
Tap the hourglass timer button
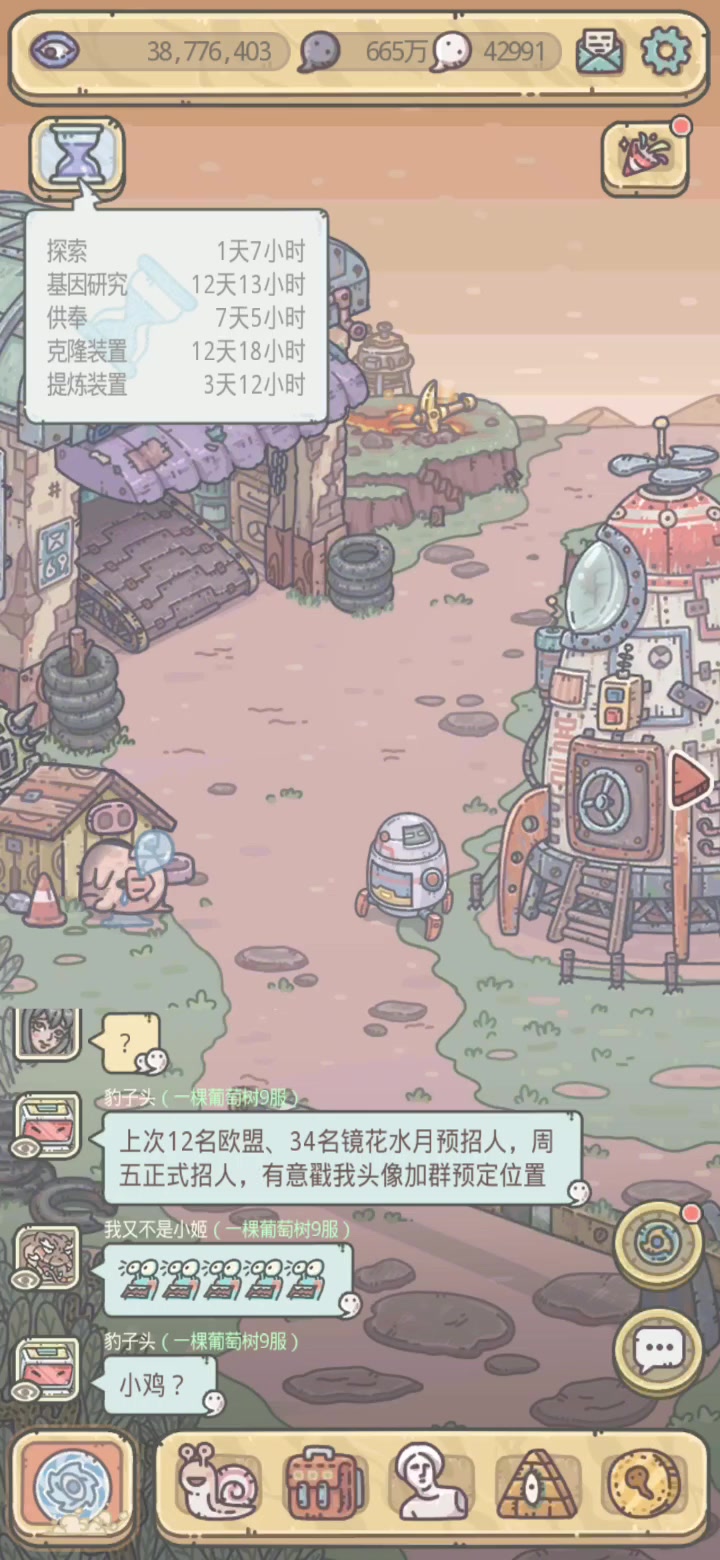point(77,155)
